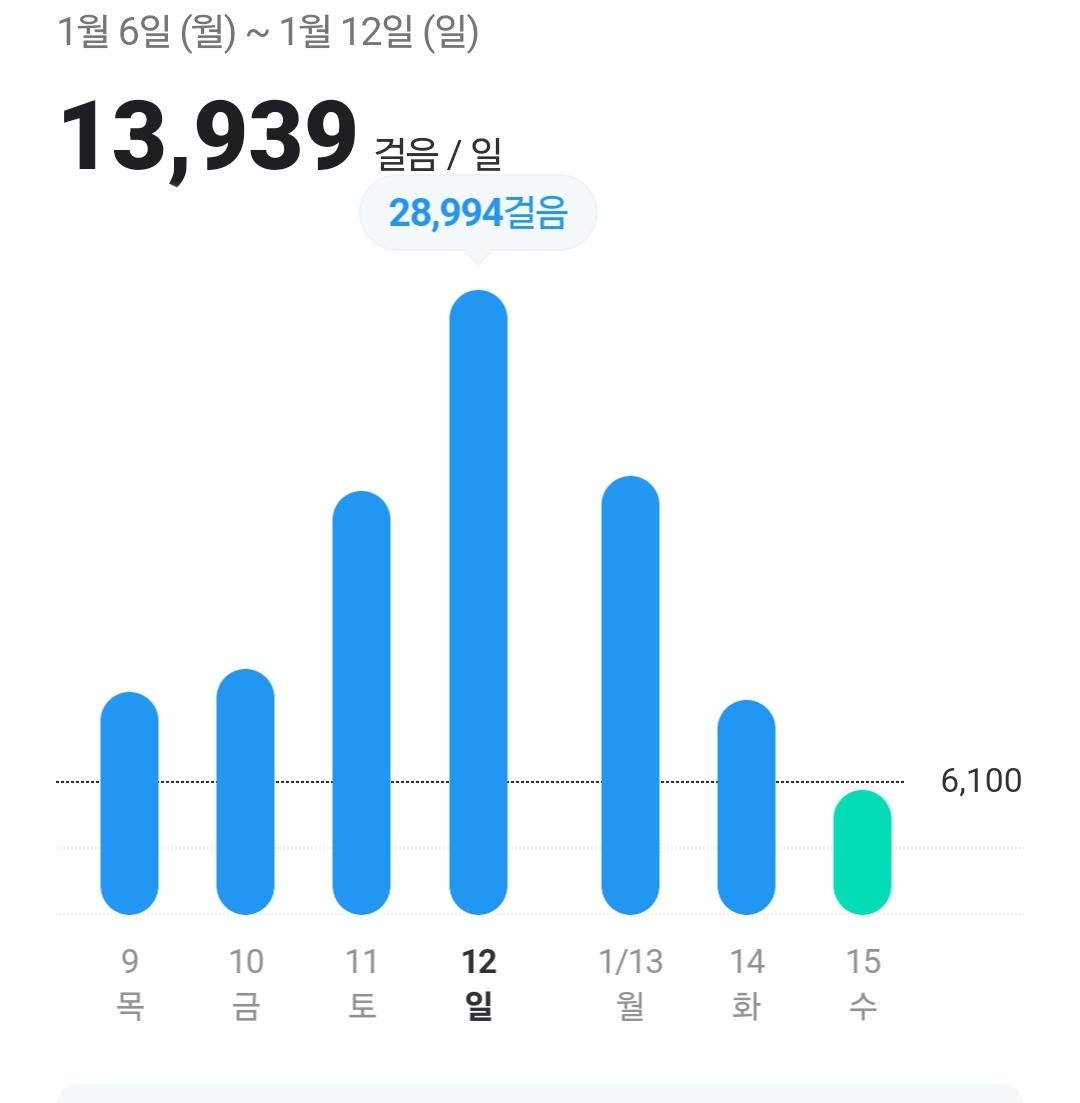Tap the highlighted Sunday 12 bar
Viewport: 1080px width, 1103px height.
point(479,602)
